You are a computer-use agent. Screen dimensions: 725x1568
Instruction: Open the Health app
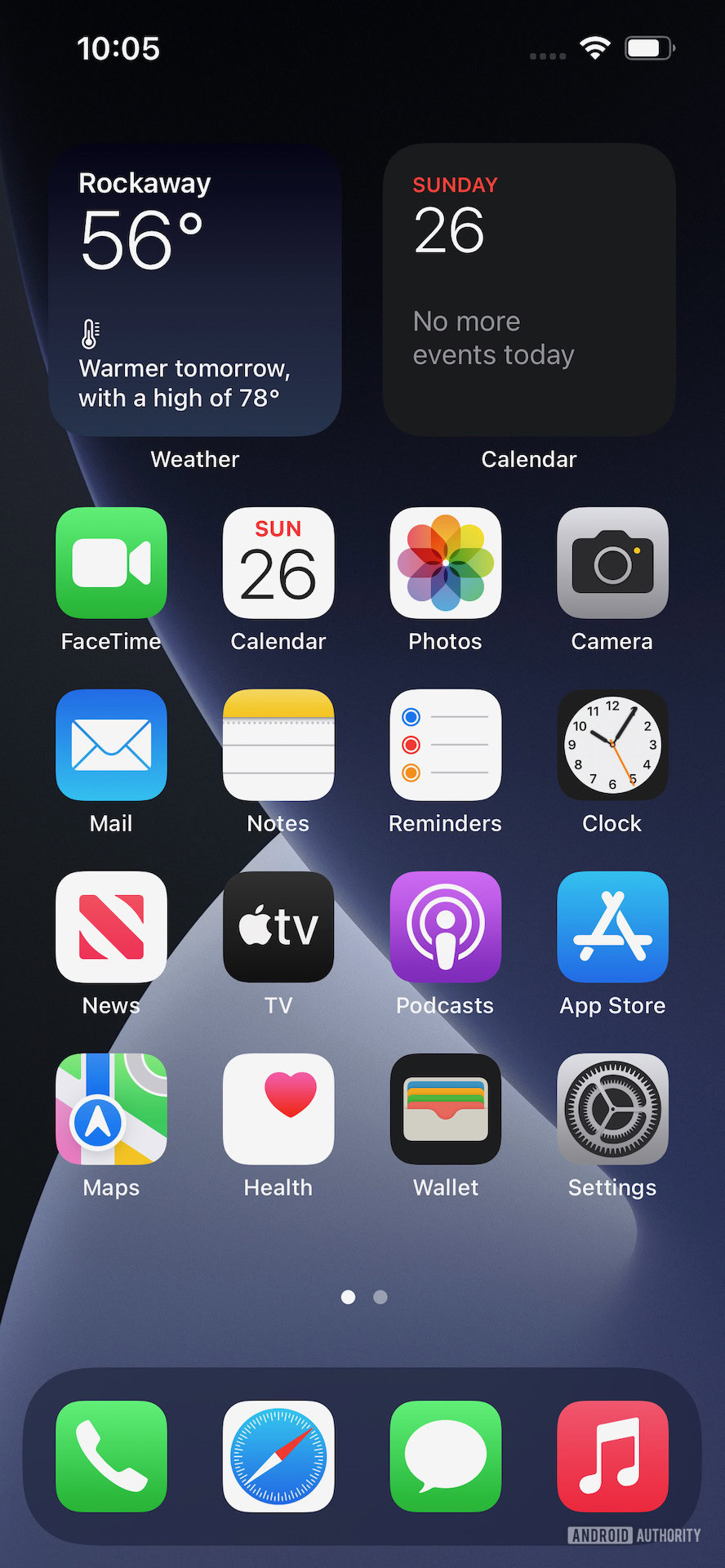click(x=278, y=1109)
